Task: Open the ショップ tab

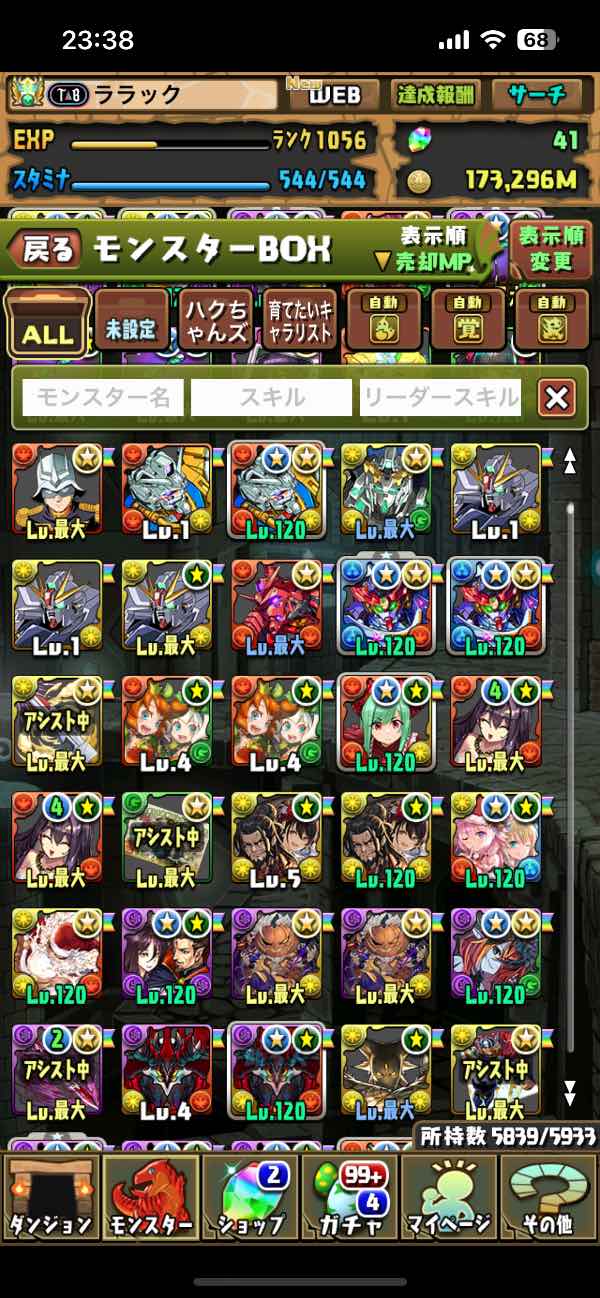Action: click(250, 1195)
